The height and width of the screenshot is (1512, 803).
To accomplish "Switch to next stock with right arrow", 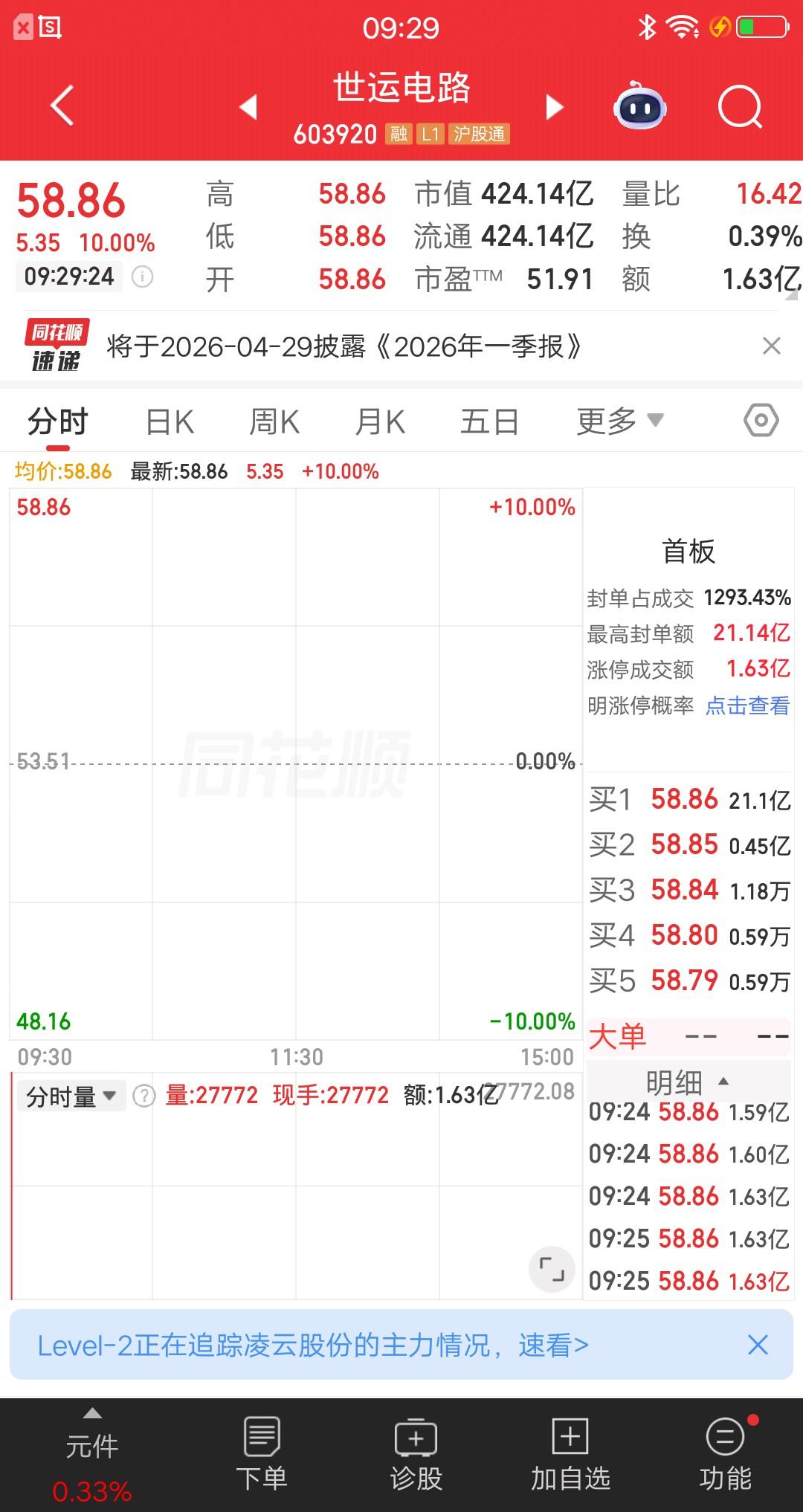I will pyautogui.click(x=553, y=107).
